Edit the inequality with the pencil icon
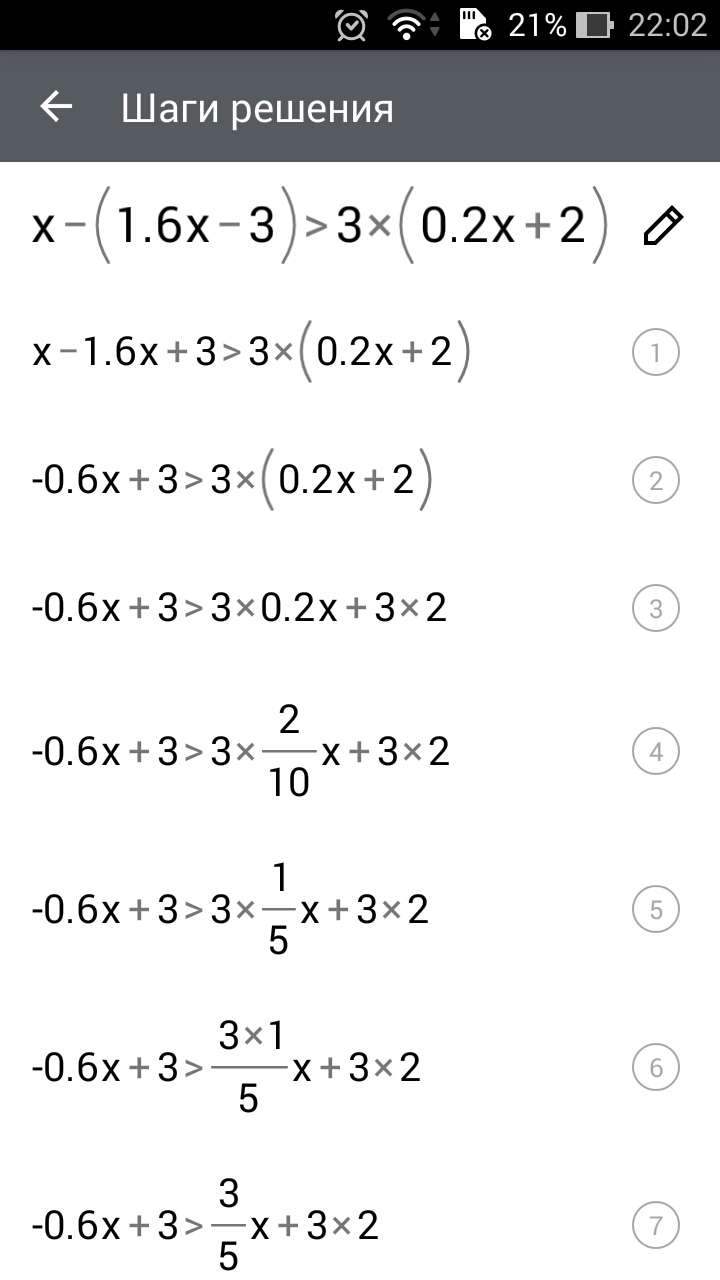720x1280 pixels. pyautogui.click(x=662, y=226)
